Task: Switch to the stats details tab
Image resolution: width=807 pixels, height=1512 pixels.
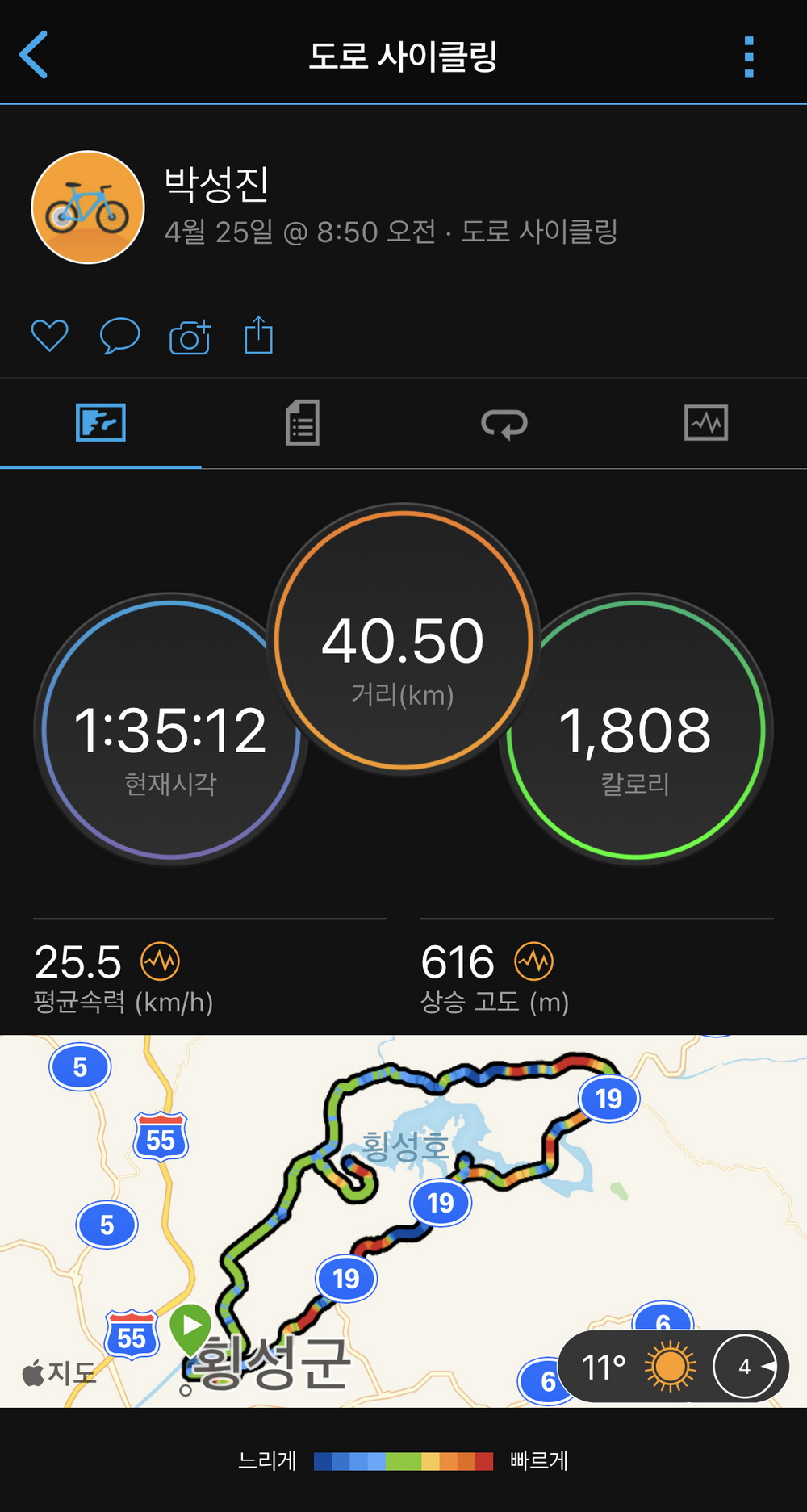Action: coord(303,422)
